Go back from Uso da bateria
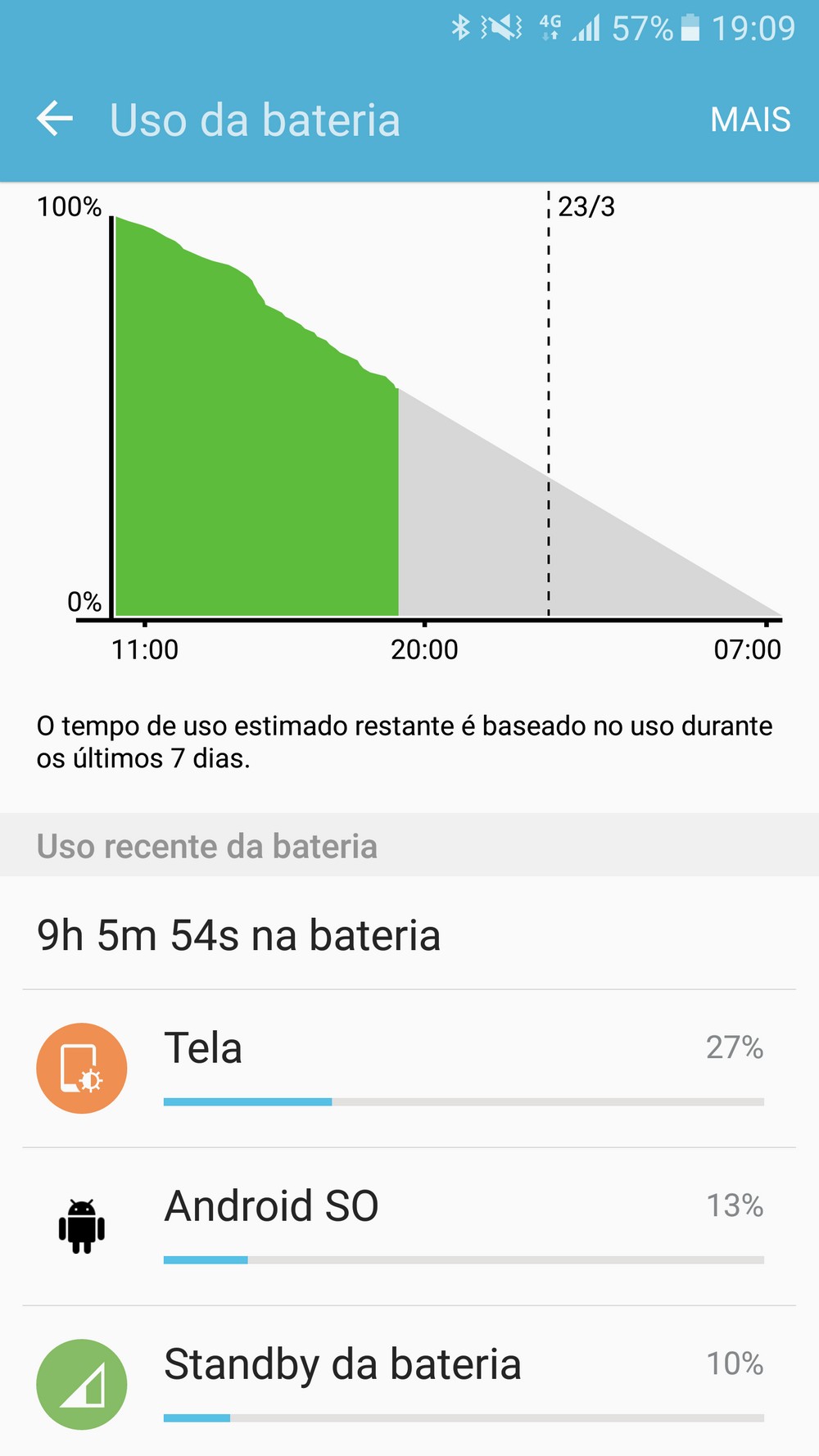This screenshot has width=819, height=1456. tap(55, 120)
